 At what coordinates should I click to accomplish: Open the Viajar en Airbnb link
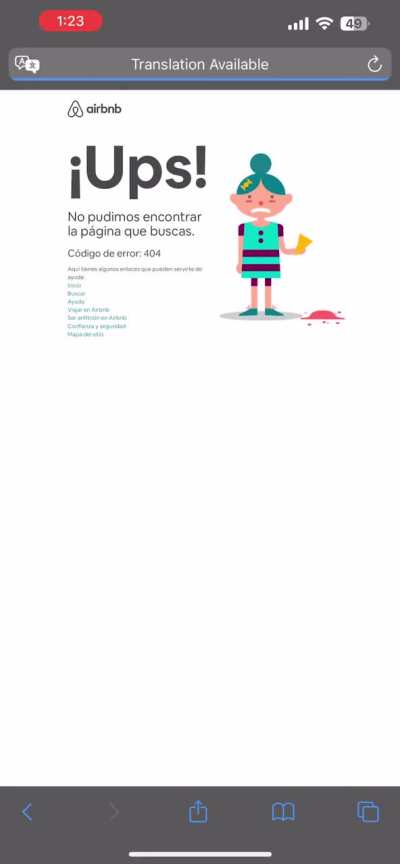(88, 310)
